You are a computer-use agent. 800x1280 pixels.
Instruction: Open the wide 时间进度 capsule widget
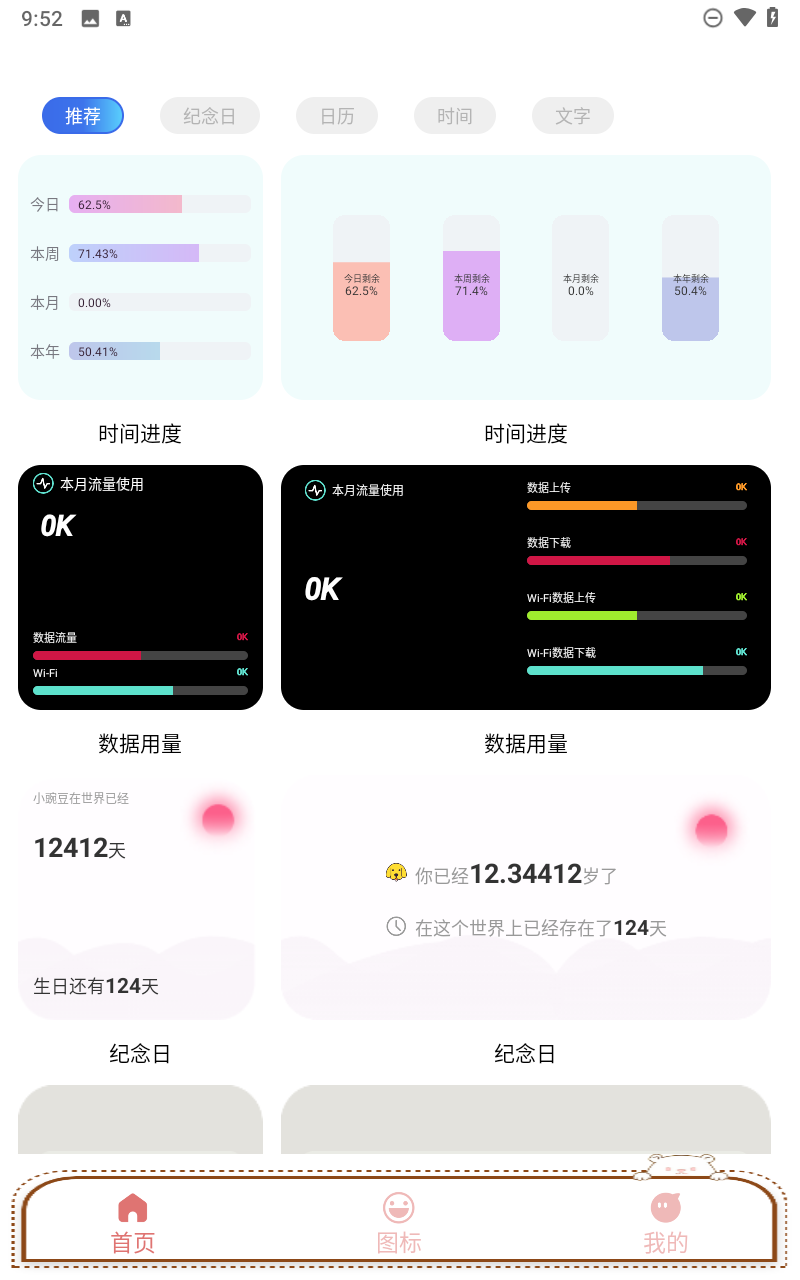(x=526, y=277)
